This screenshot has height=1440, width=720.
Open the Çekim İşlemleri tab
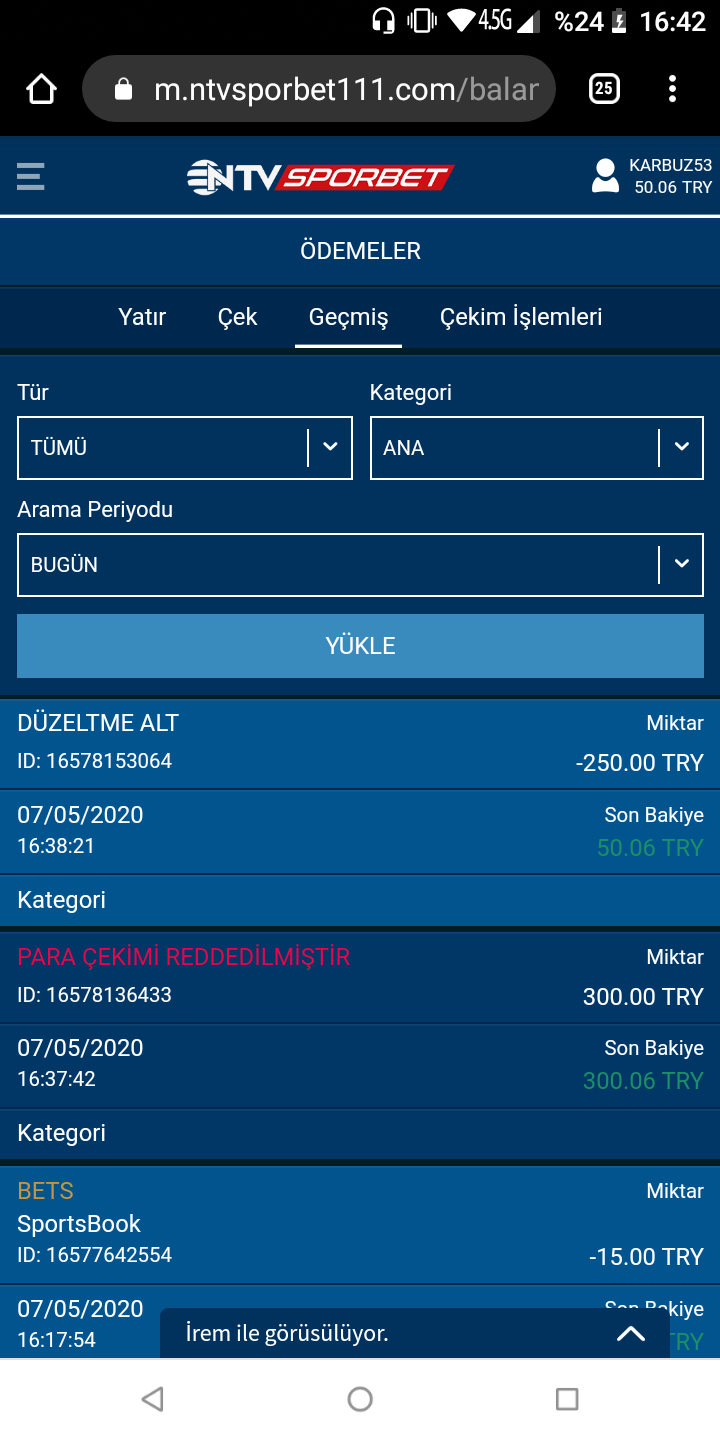click(521, 317)
